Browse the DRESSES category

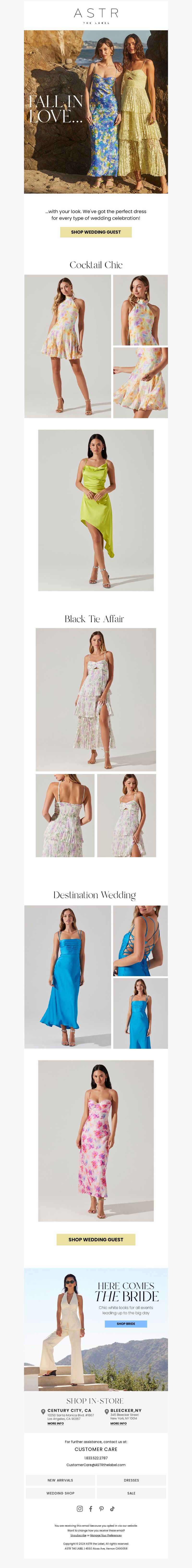[x=131, y=1480]
